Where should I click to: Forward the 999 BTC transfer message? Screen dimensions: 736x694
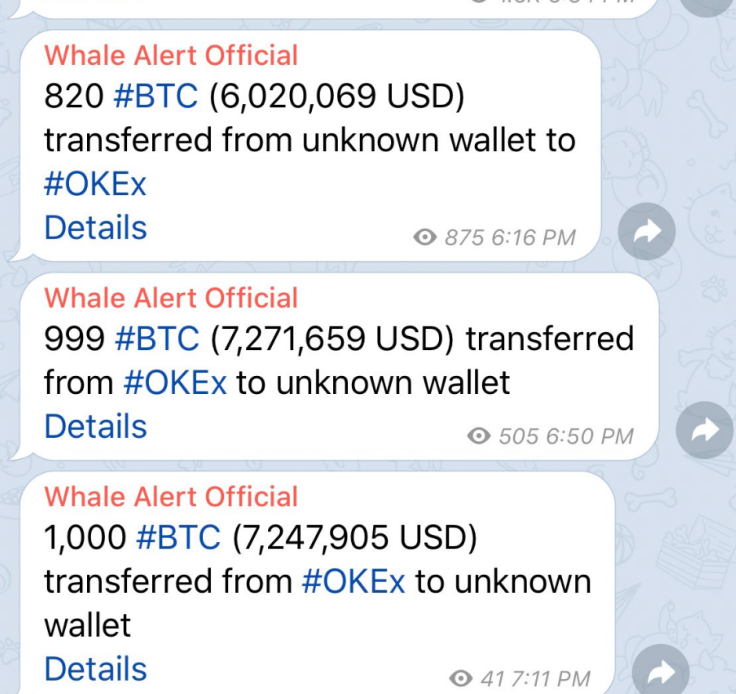point(704,432)
